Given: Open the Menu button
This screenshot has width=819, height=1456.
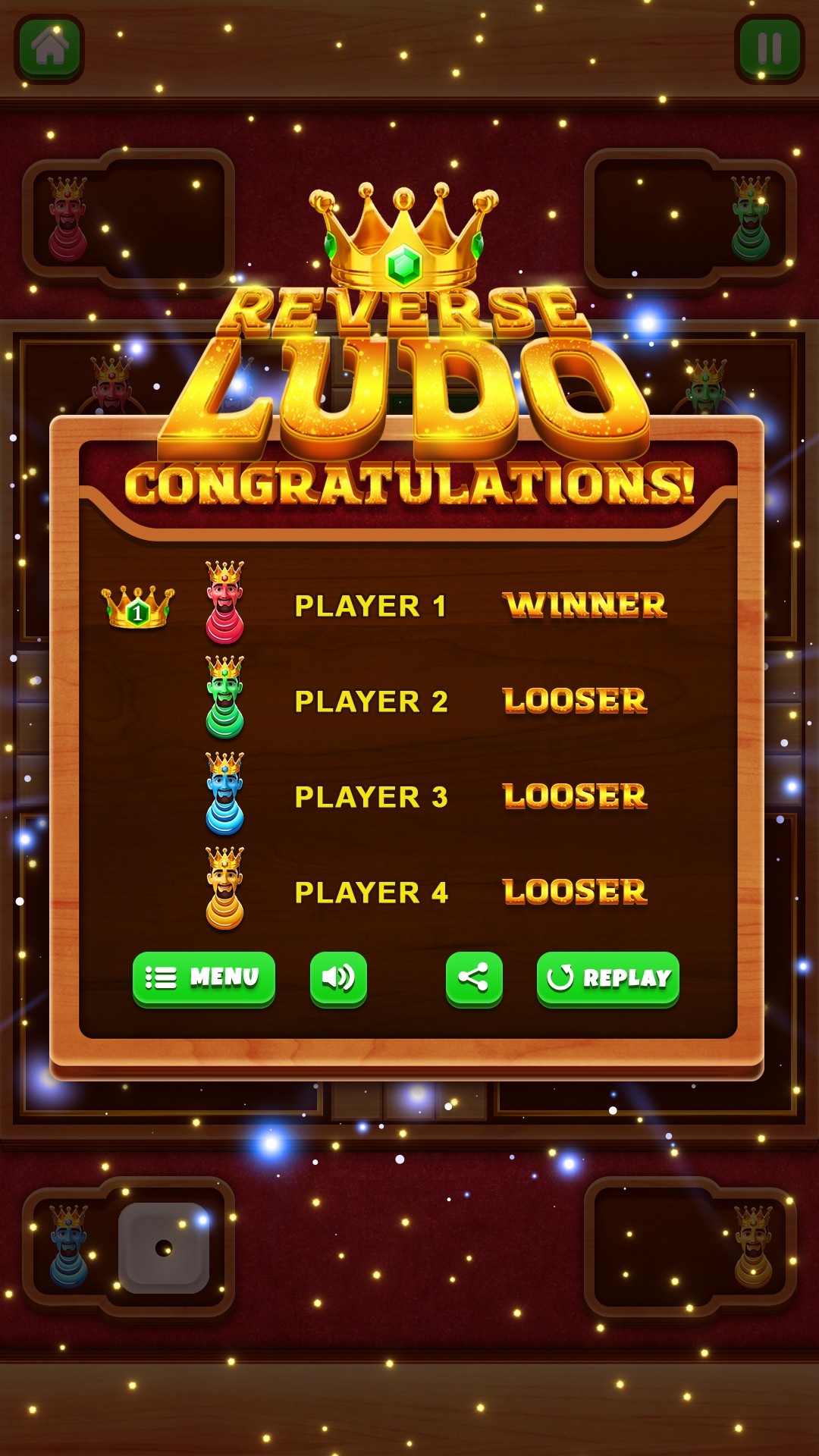Looking at the screenshot, I should click(203, 977).
